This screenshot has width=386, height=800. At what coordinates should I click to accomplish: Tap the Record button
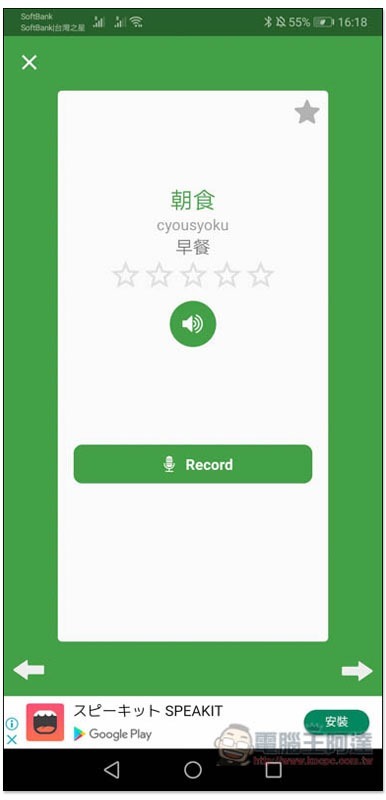[193, 464]
